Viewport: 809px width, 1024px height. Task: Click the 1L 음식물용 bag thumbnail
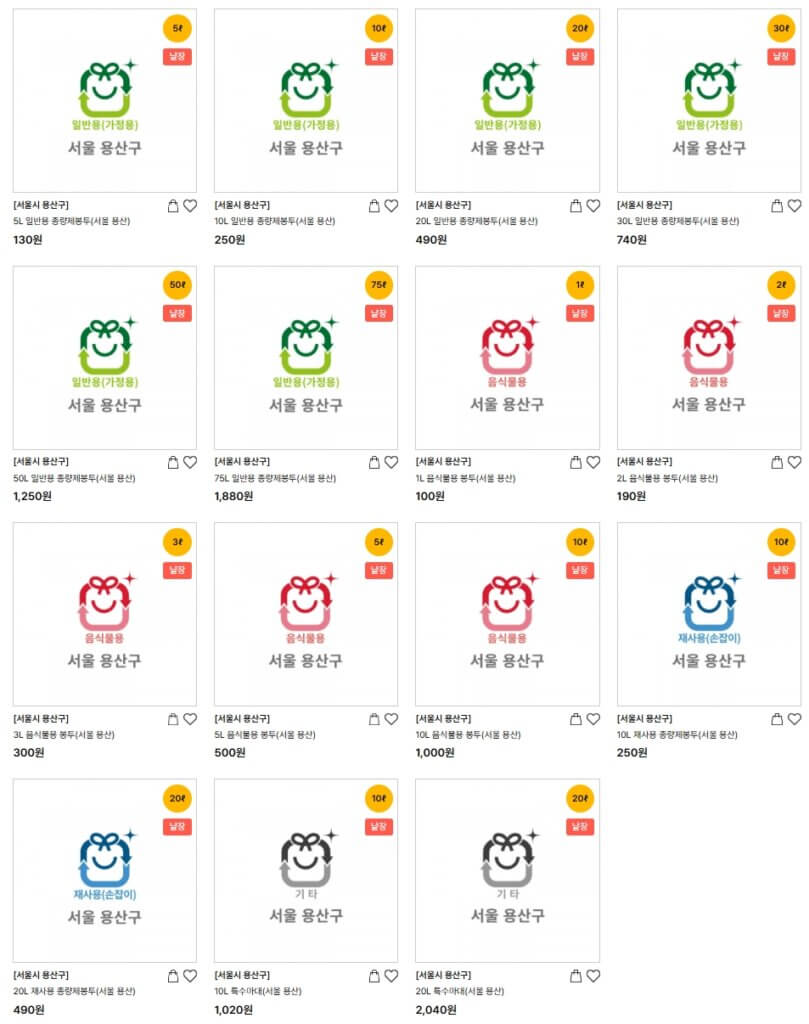click(505, 360)
